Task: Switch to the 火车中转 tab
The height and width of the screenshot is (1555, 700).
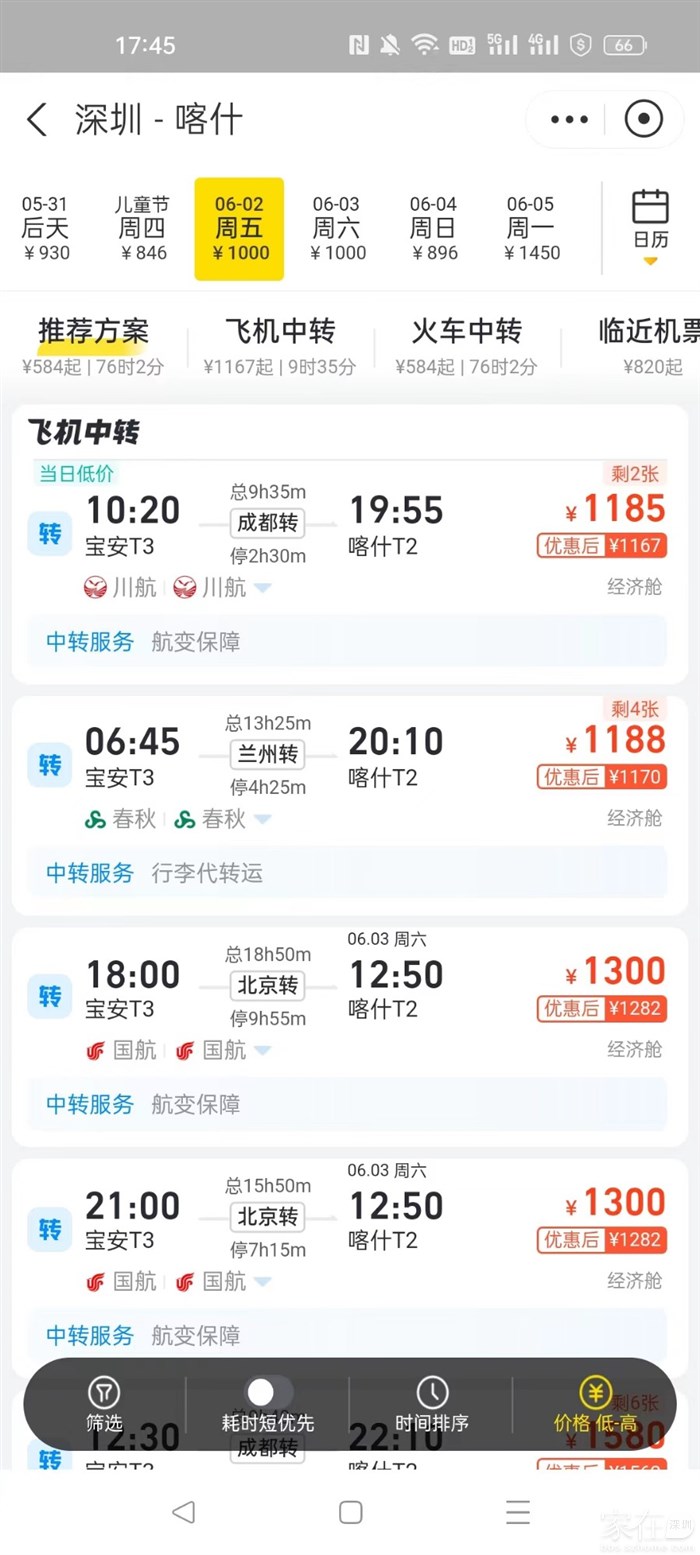Action: coord(466,343)
